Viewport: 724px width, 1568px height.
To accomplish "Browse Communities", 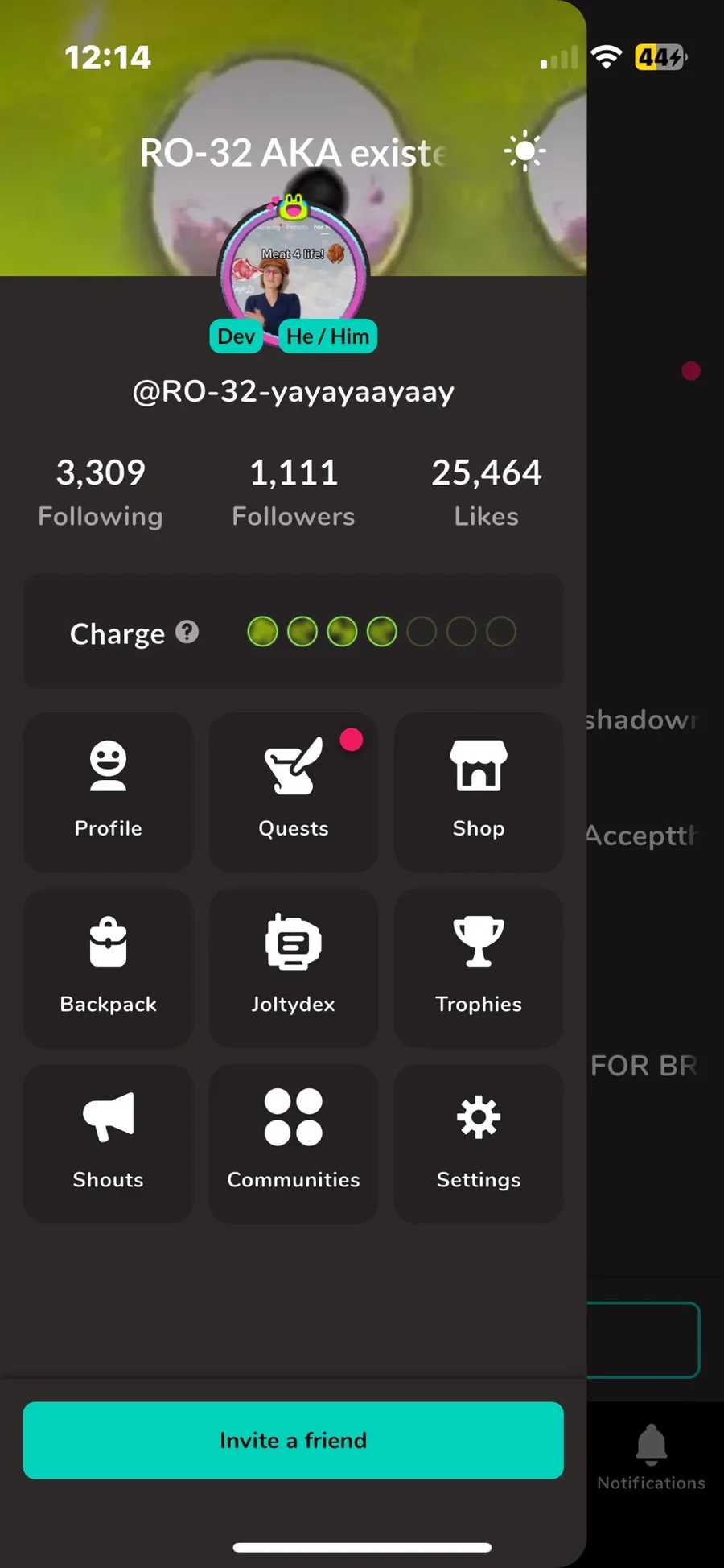I will [x=294, y=1144].
